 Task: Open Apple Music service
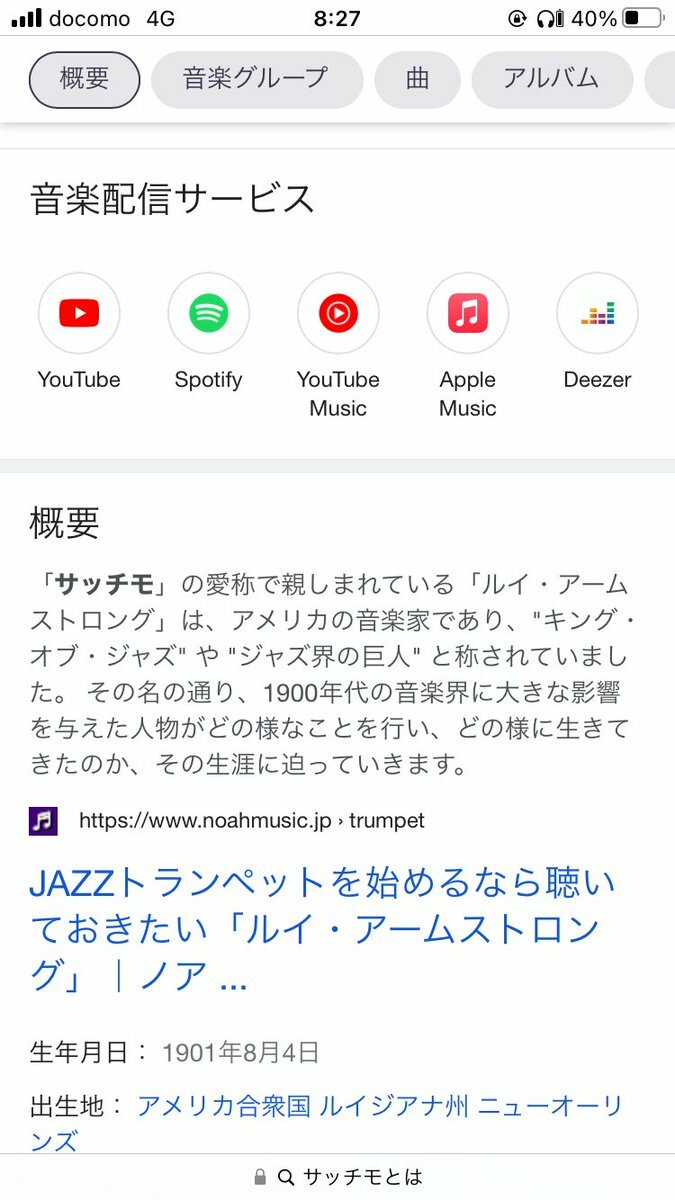[x=467, y=314]
